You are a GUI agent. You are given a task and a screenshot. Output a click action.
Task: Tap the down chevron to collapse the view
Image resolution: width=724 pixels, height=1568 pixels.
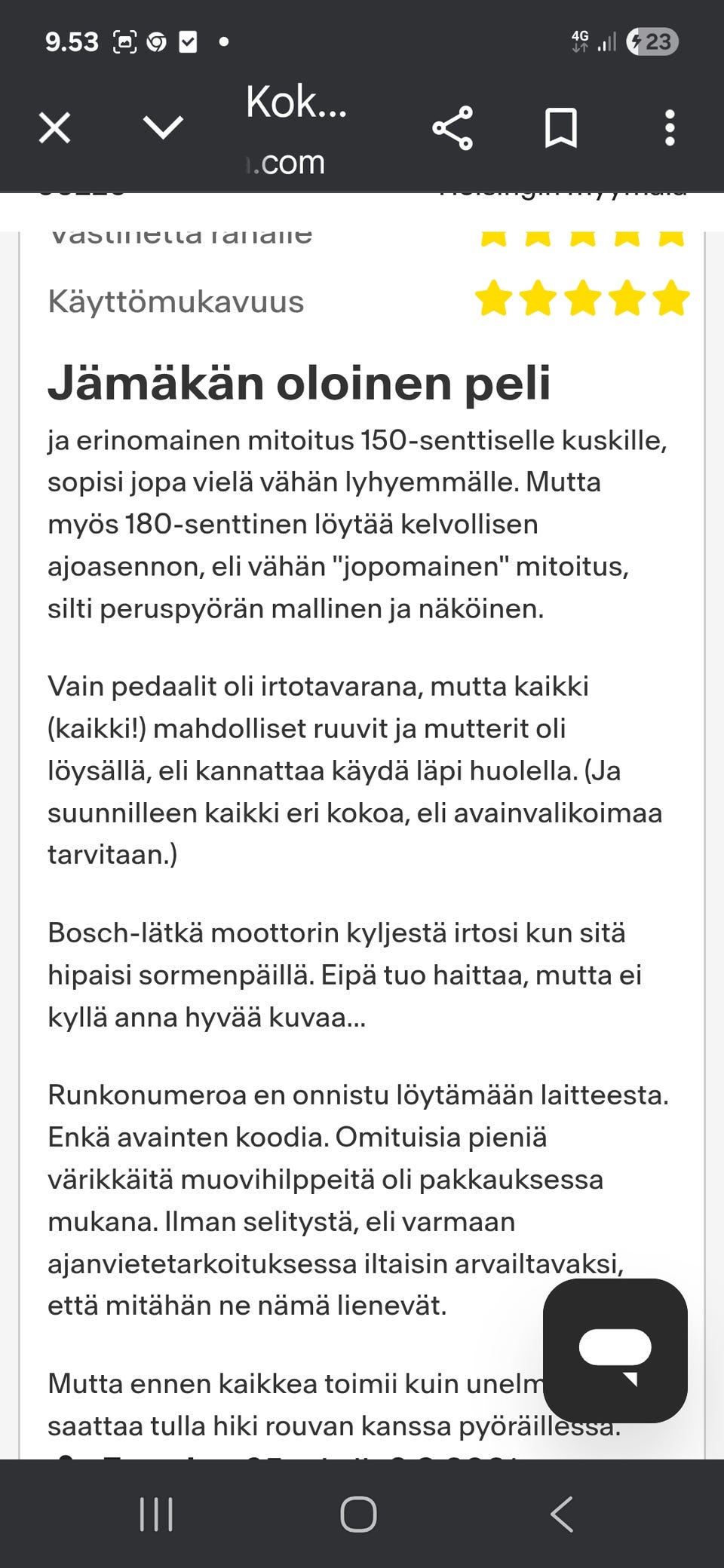[163, 128]
